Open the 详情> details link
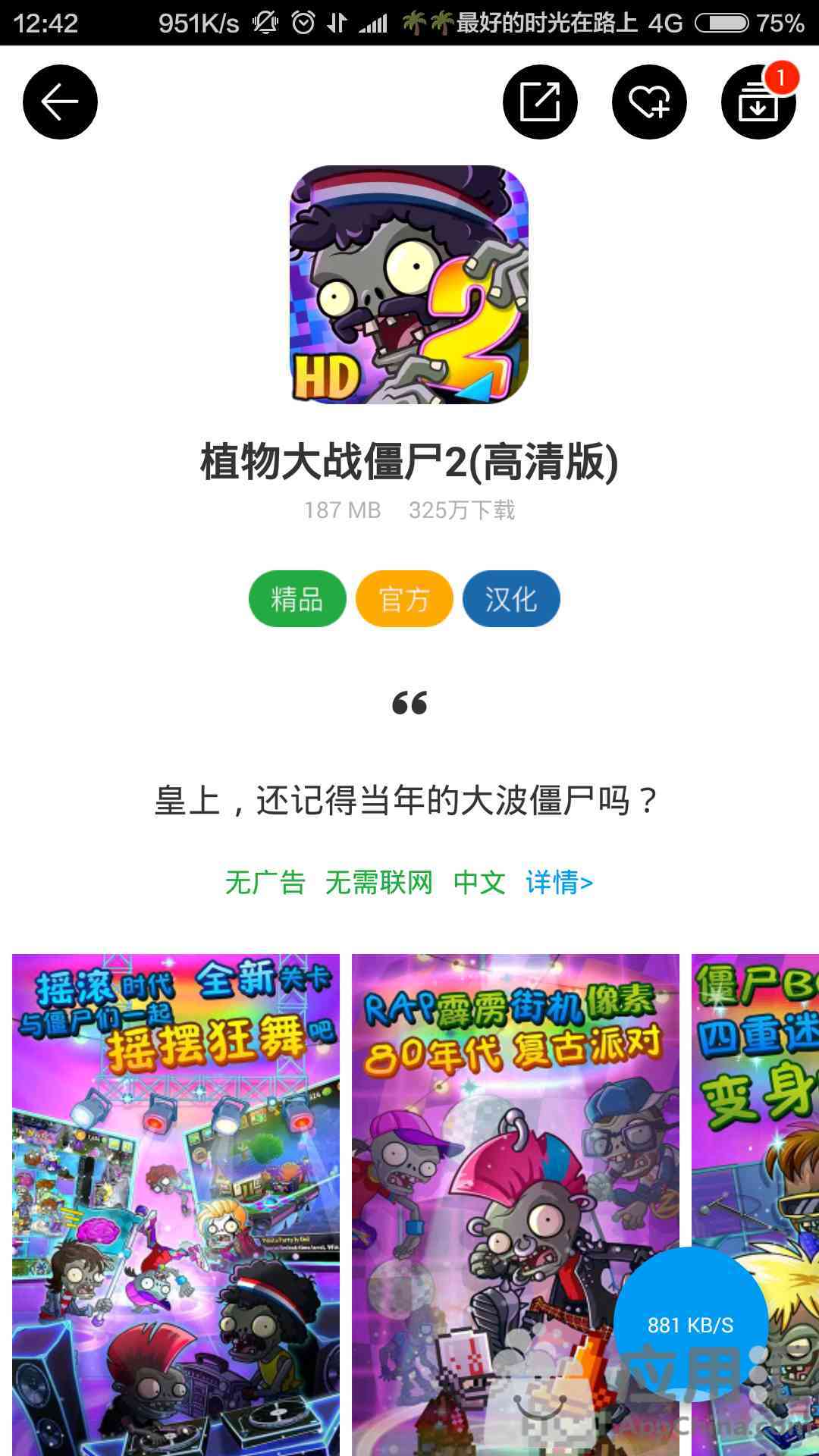The image size is (819, 1456). click(x=559, y=882)
